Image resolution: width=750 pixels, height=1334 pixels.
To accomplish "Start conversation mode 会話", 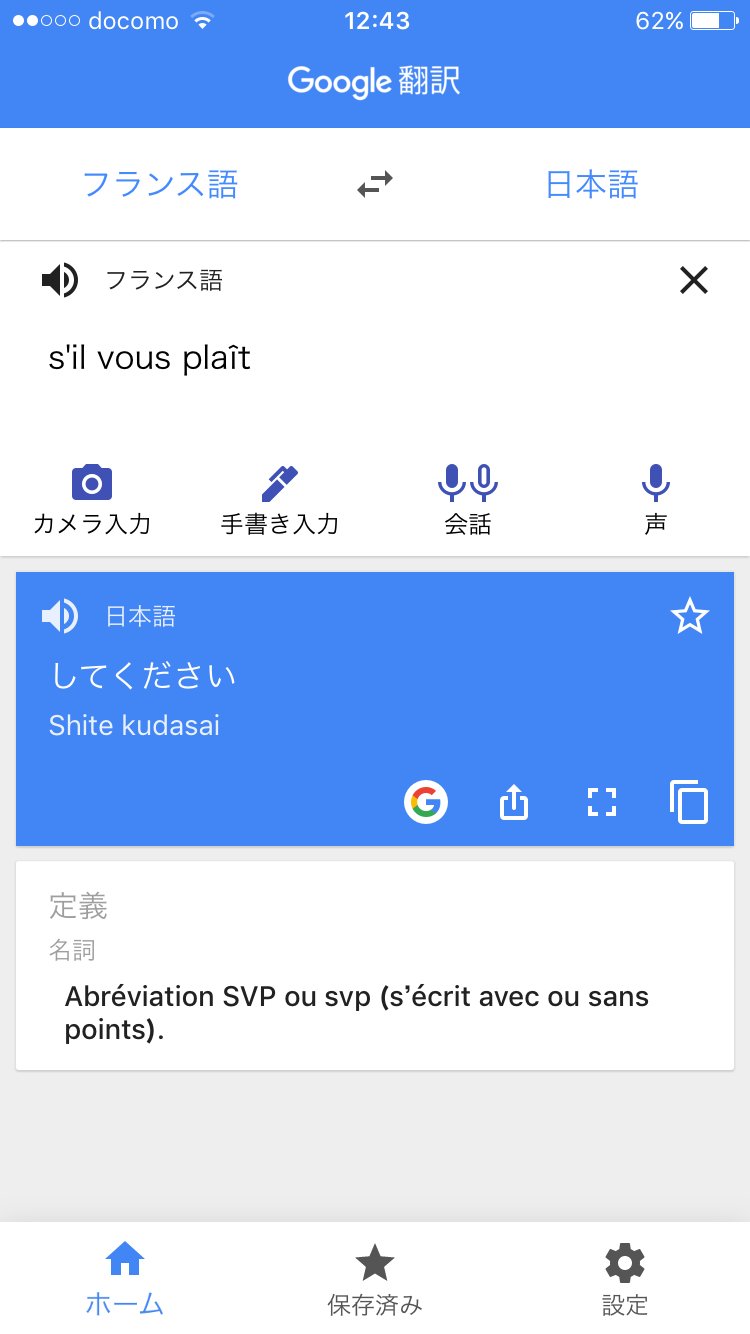I will pyautogui.click(x=468, y=500).
